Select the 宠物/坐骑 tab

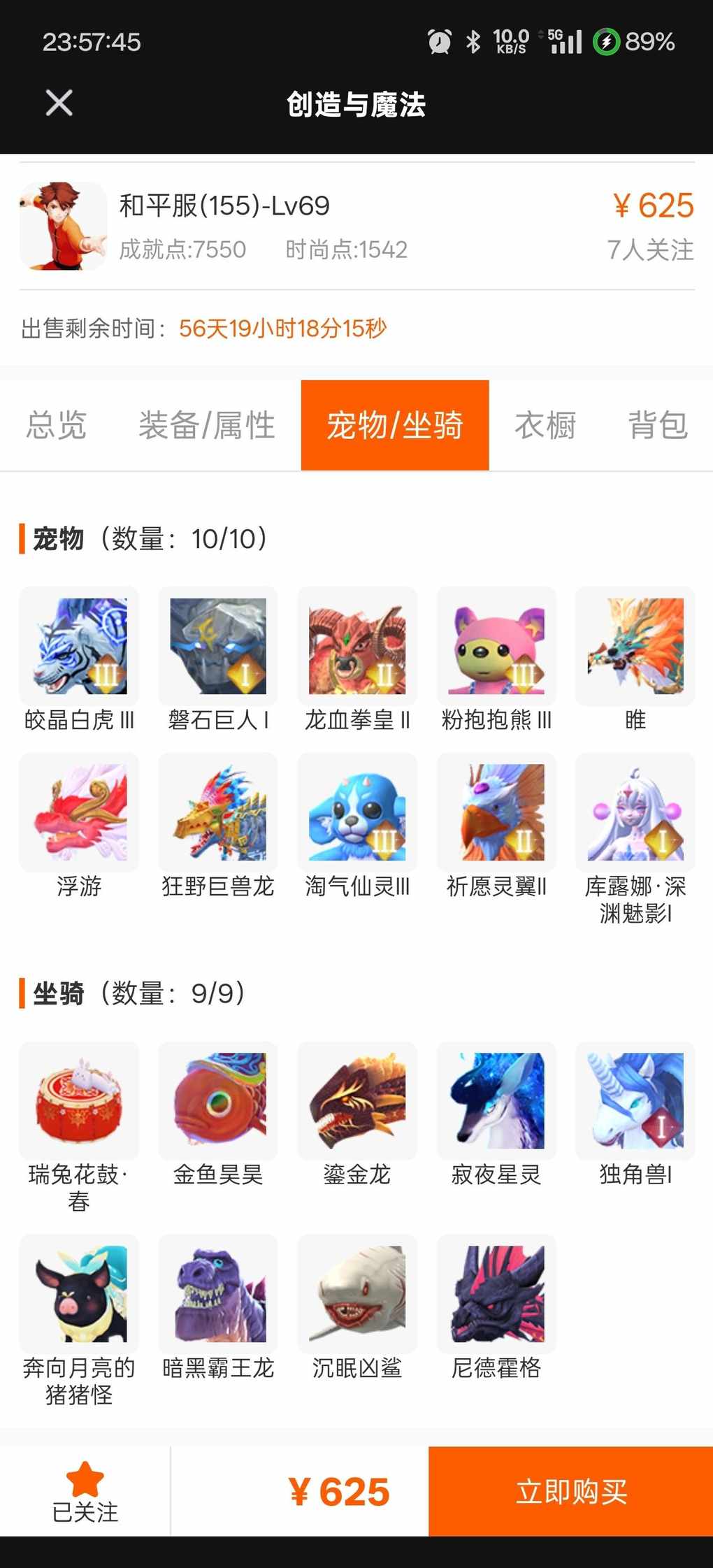coord(395,426)
